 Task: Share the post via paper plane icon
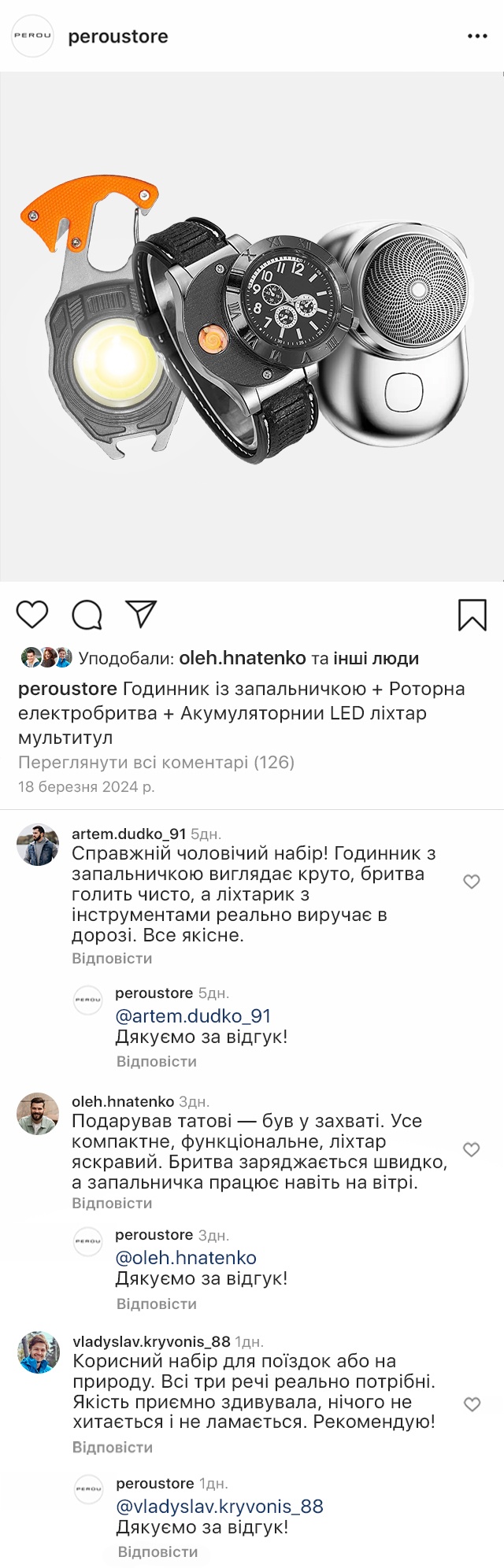pyautogui.click(x=142, y=615)
